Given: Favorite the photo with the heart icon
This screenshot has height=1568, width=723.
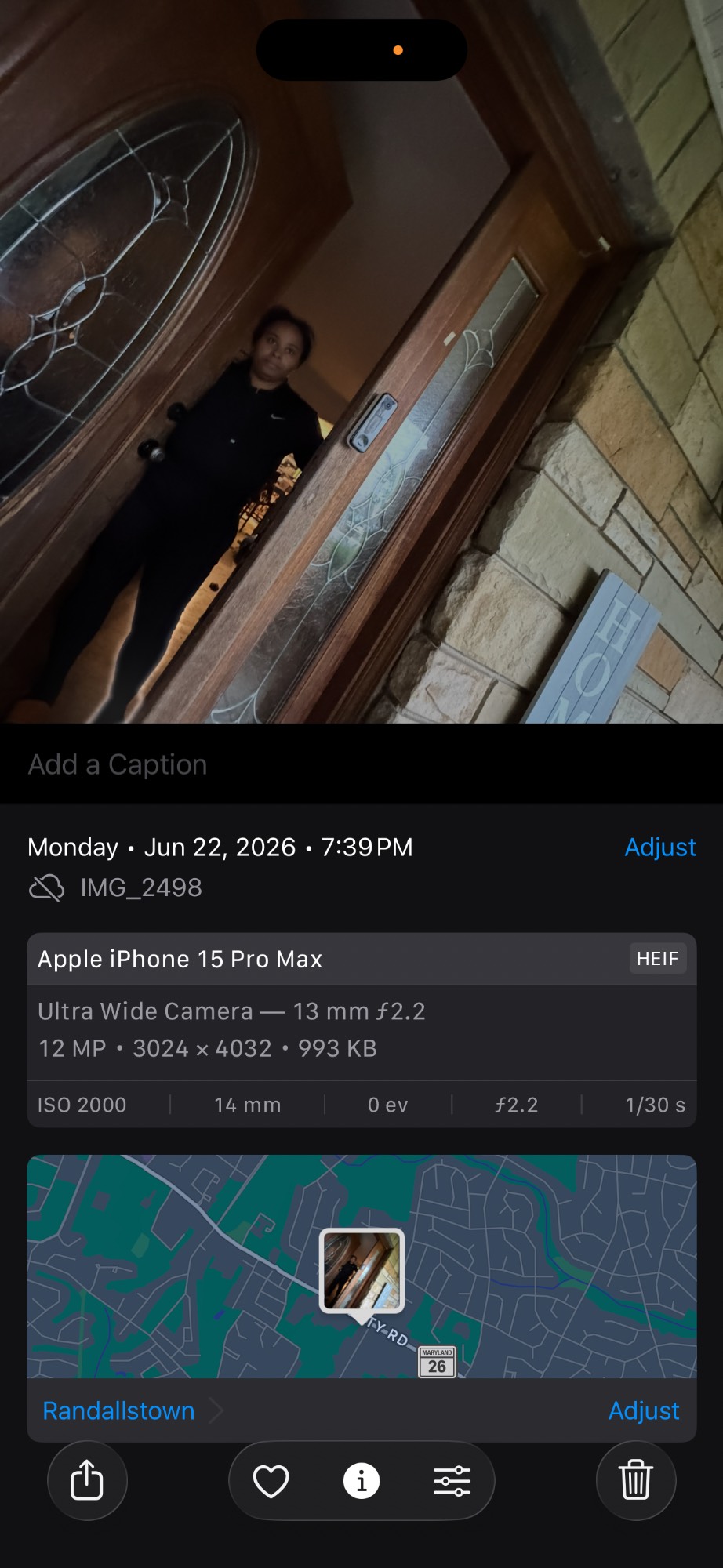Looking at the screenshot, I should pyautogui.click(x=271, y=1481).
